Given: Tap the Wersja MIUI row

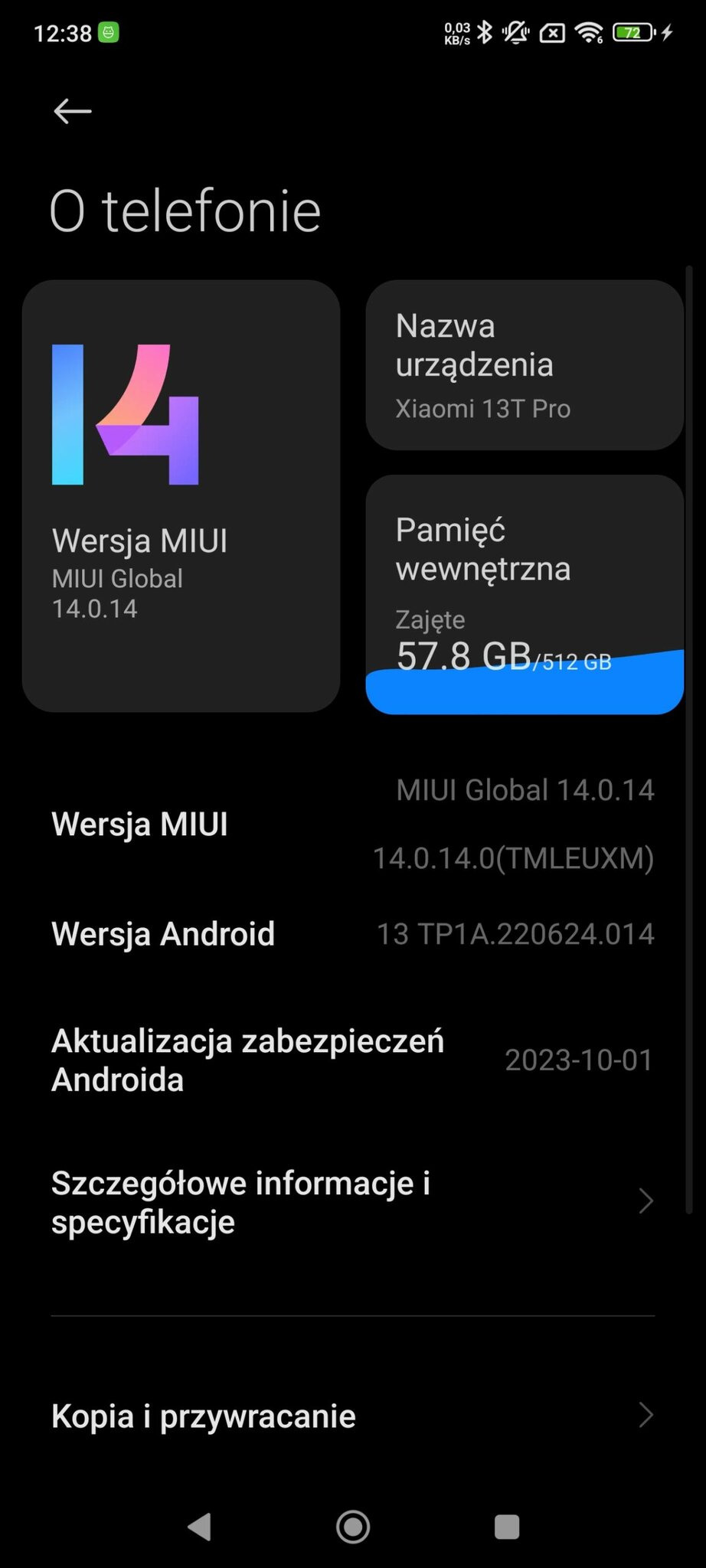Looking at the screenshot, I should pyautogui.click(x=352, y=825).
